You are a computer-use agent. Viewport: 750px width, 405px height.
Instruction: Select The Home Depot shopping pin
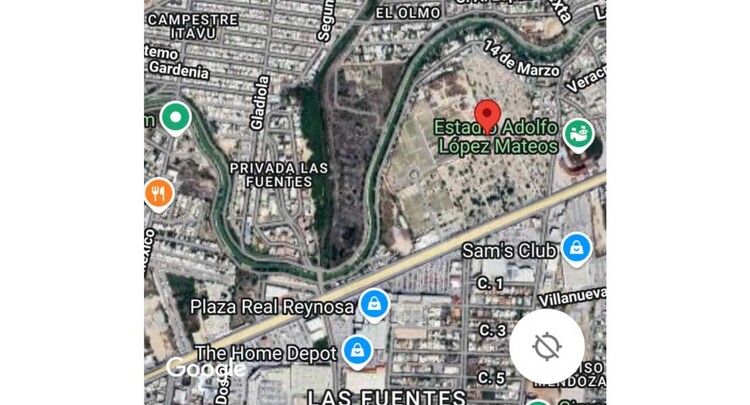(357, 350)
